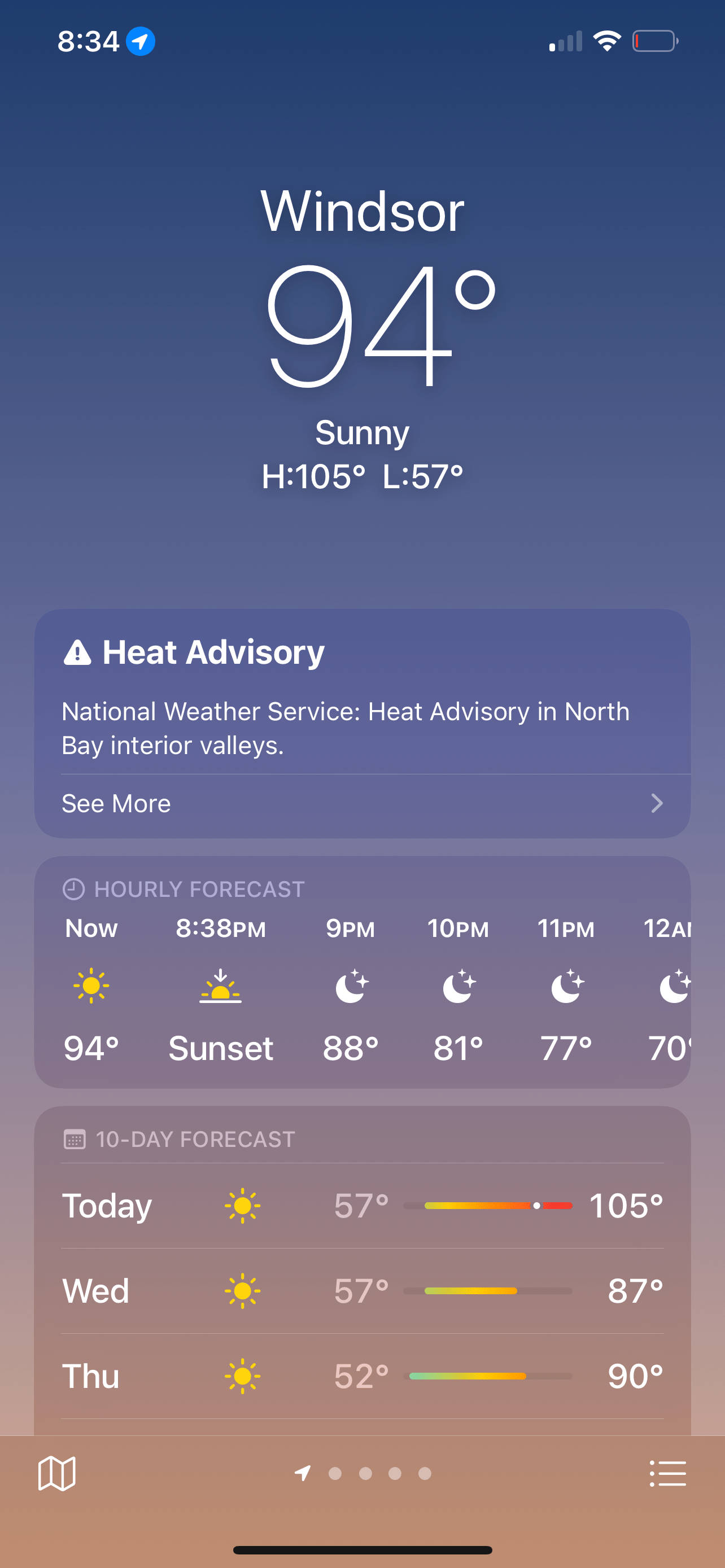The height and width of the screenshot is (1568, 725).
Task: Open Thu forecast row
Action: [x=361, y=1376]
